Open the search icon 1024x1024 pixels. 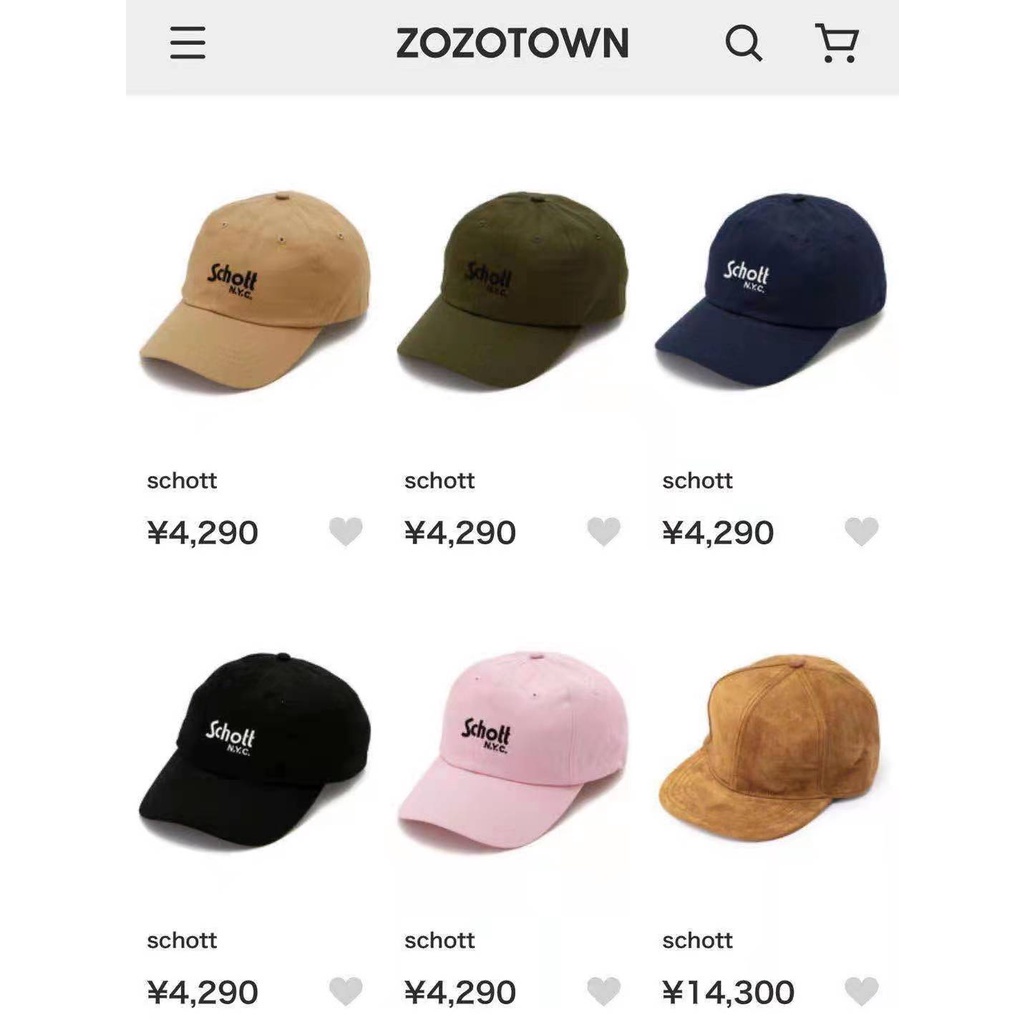(x=743, y=44)
